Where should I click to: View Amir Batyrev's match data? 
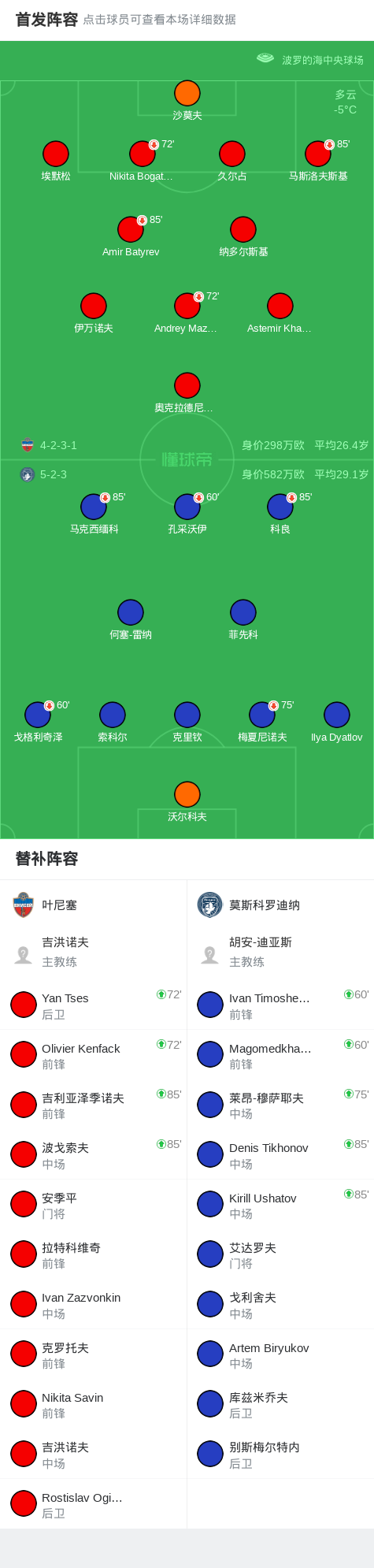point(131,237)
